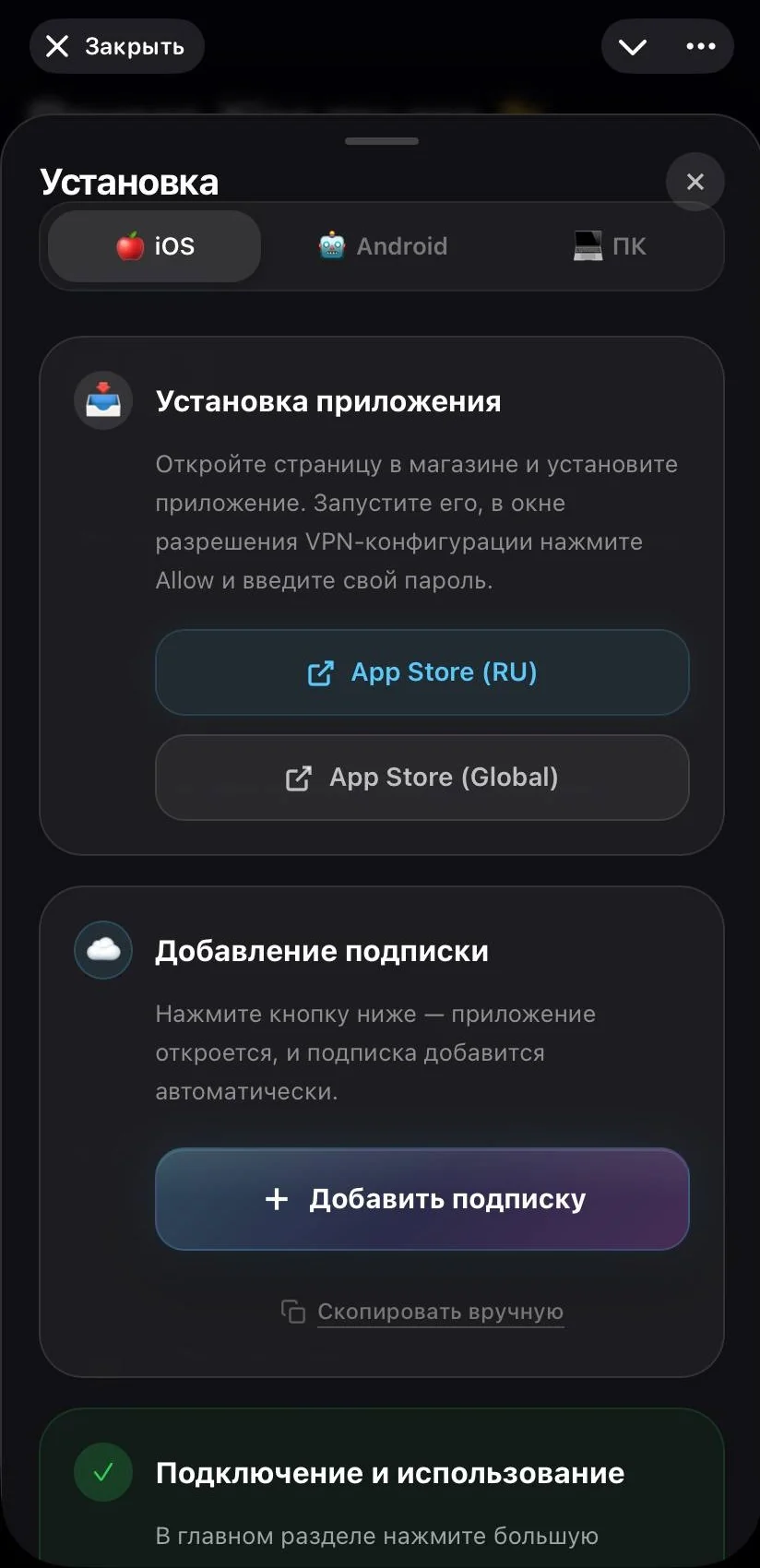Open App Store (RU) link

point(422,672)
